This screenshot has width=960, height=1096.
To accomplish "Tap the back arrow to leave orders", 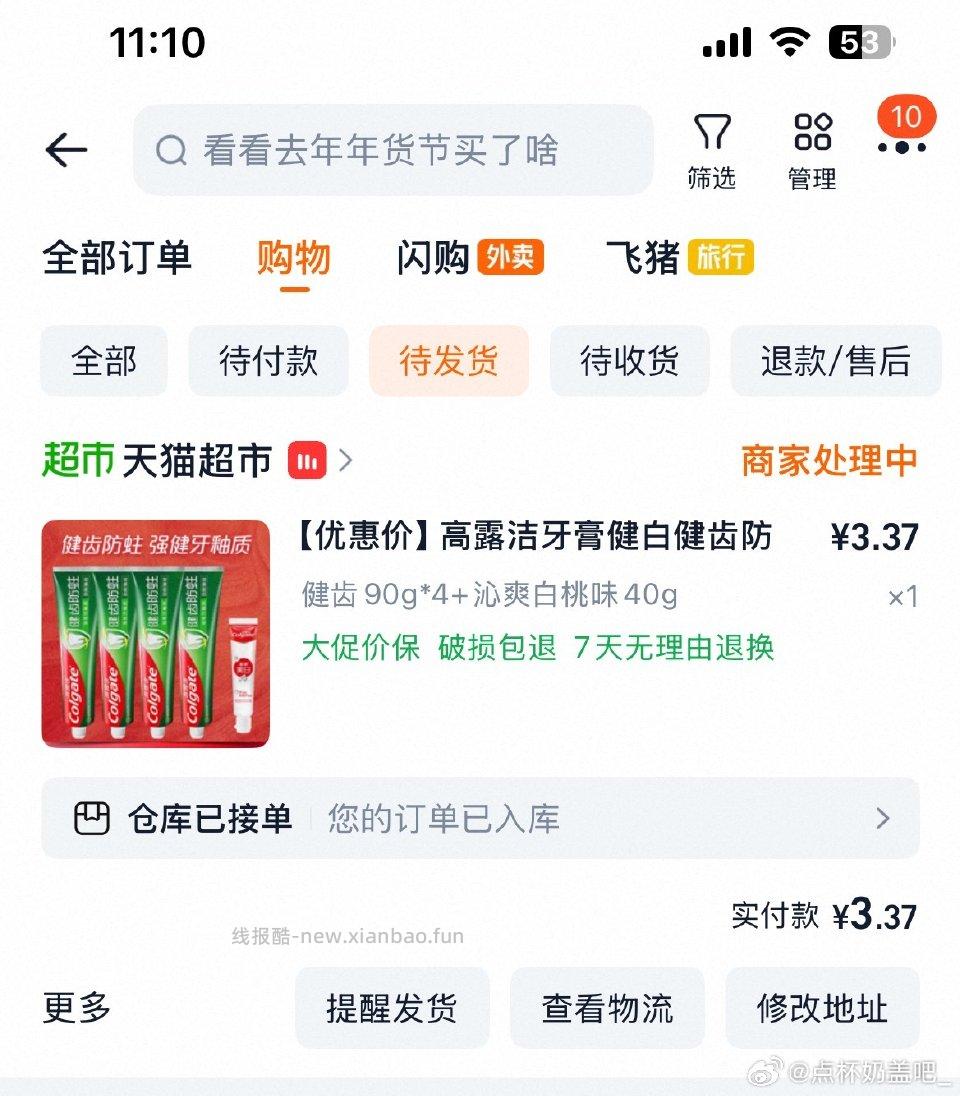I will [x=66, y=150].
